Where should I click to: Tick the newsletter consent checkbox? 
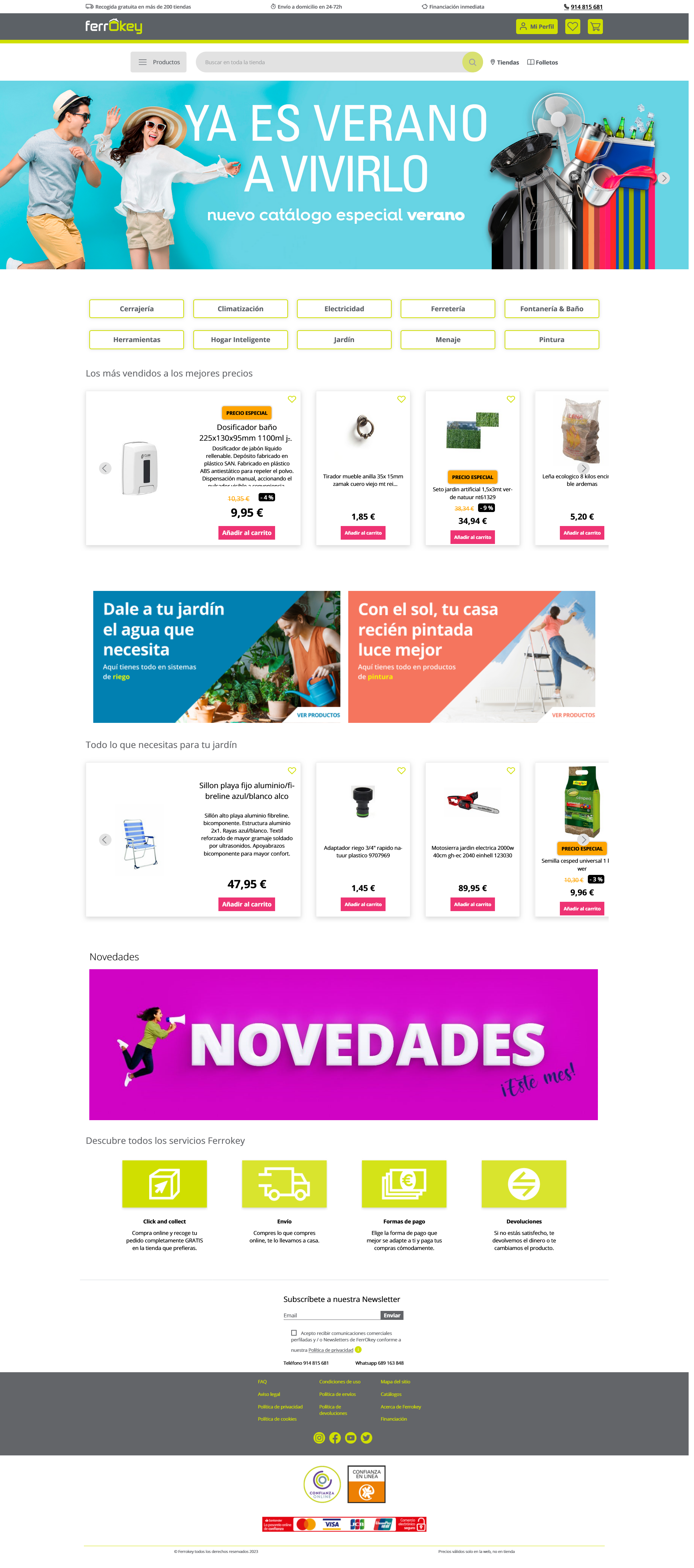point(294,1332)
